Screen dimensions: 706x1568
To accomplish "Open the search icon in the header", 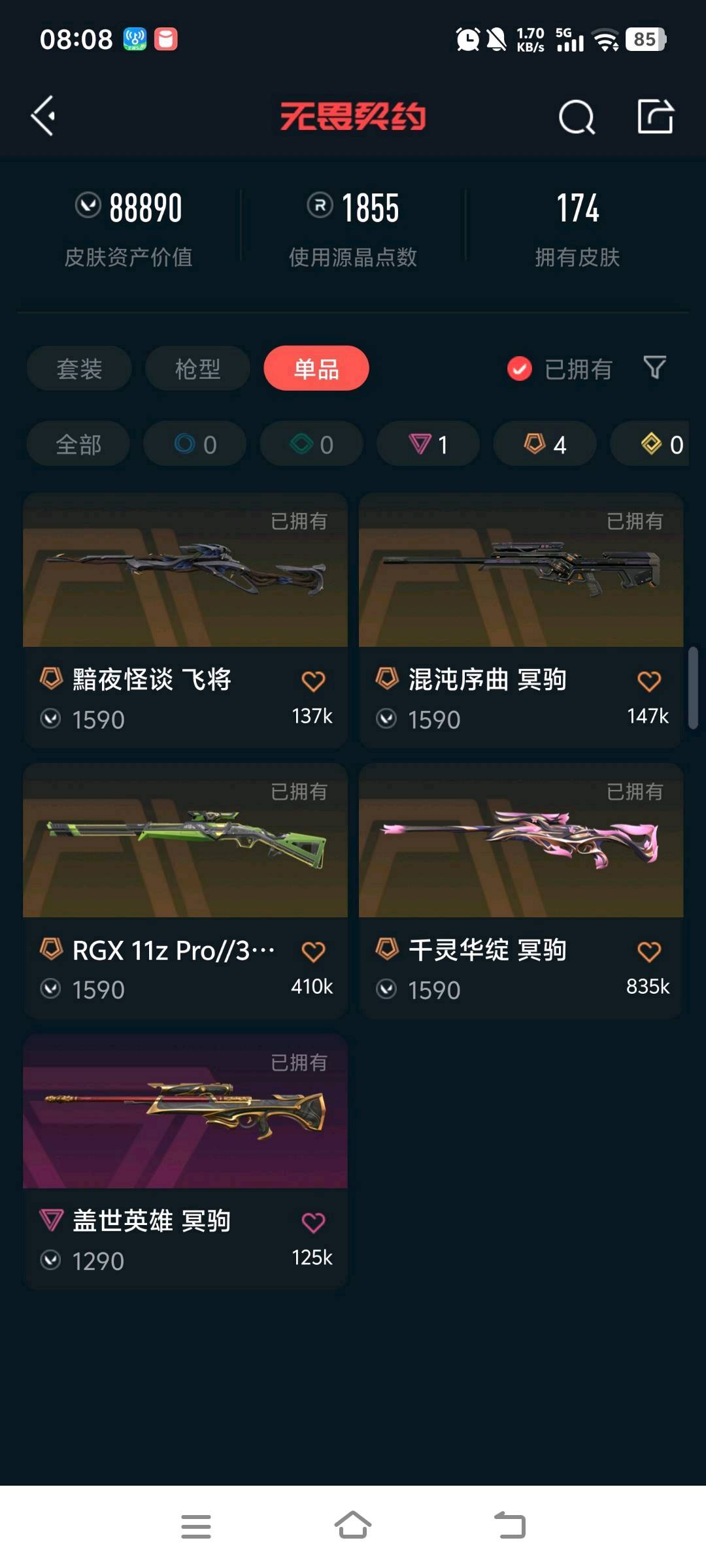I will click(x=577, y=118).
